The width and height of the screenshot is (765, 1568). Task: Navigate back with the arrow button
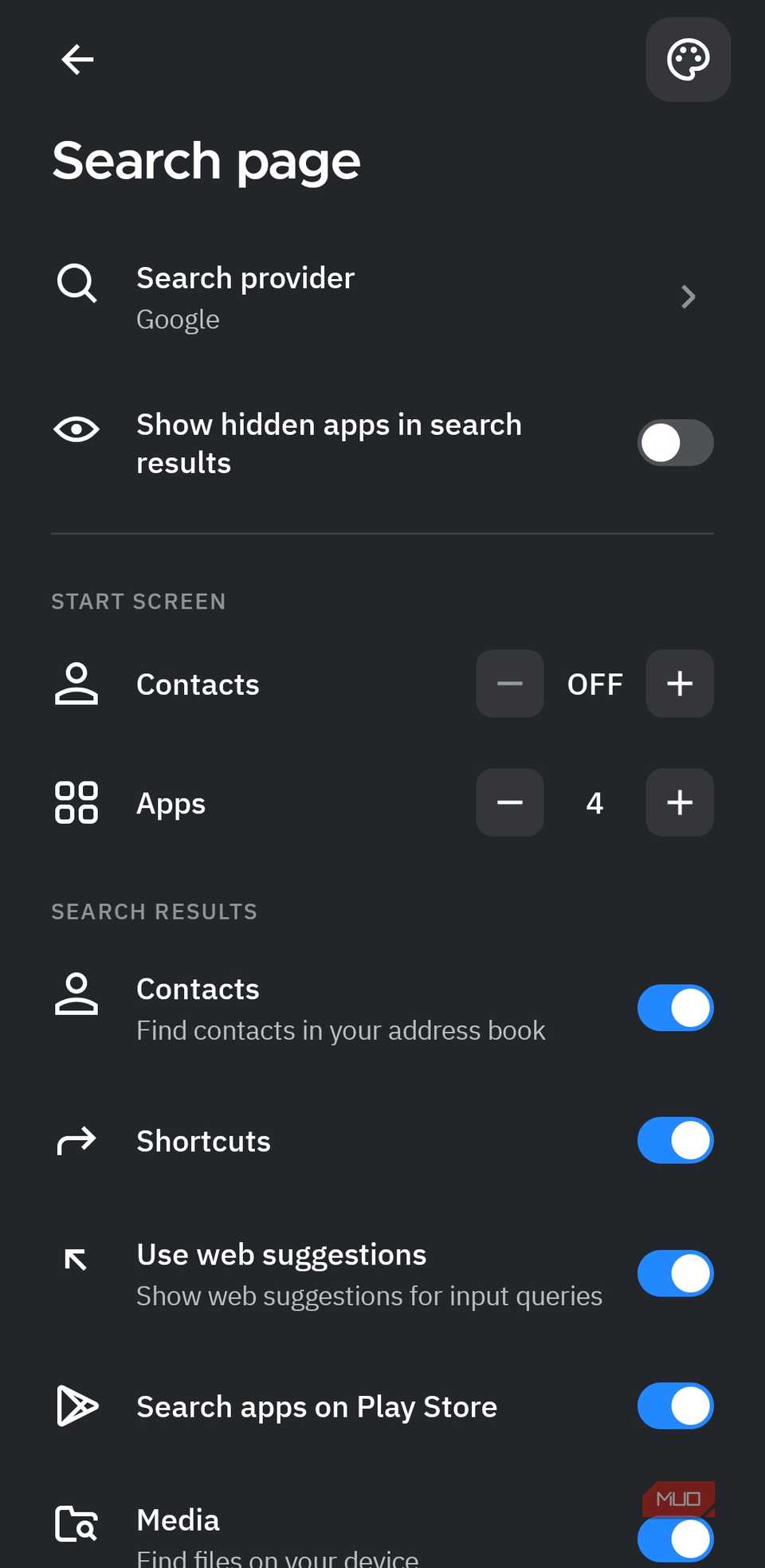(x=76, y=59)
